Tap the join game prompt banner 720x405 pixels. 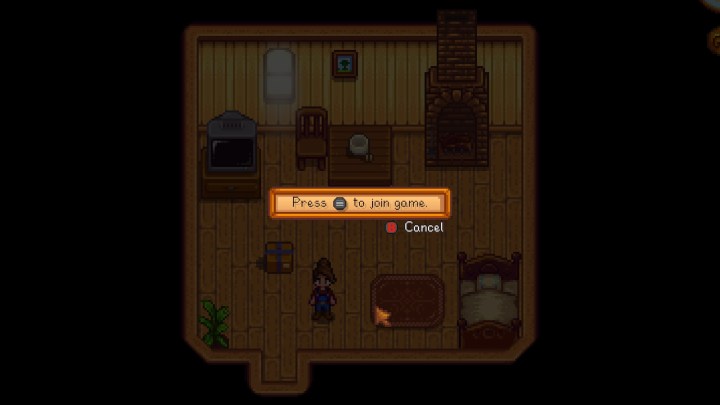360,203
